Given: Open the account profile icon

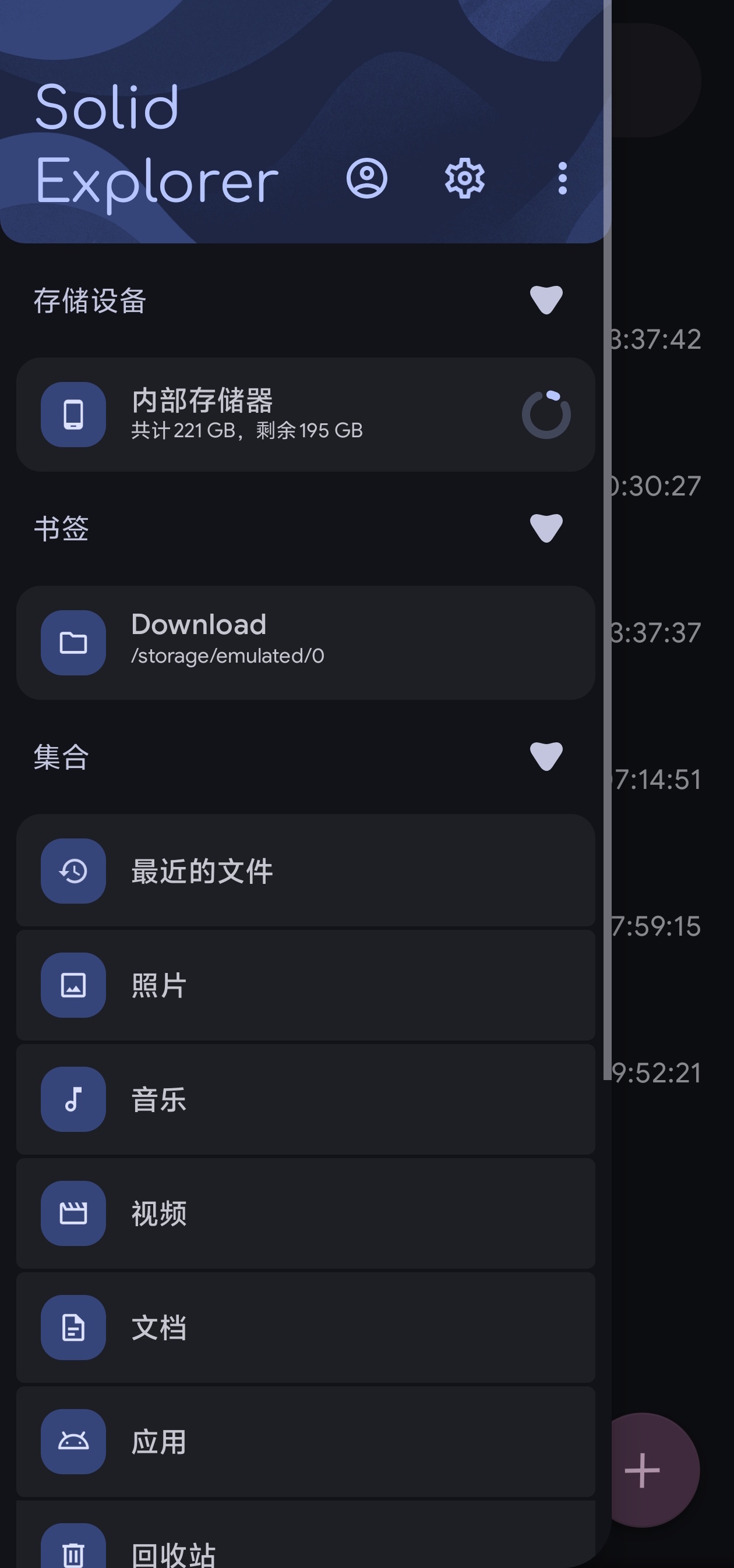Looking at the screenshot, I should click(x=366, y=178).
